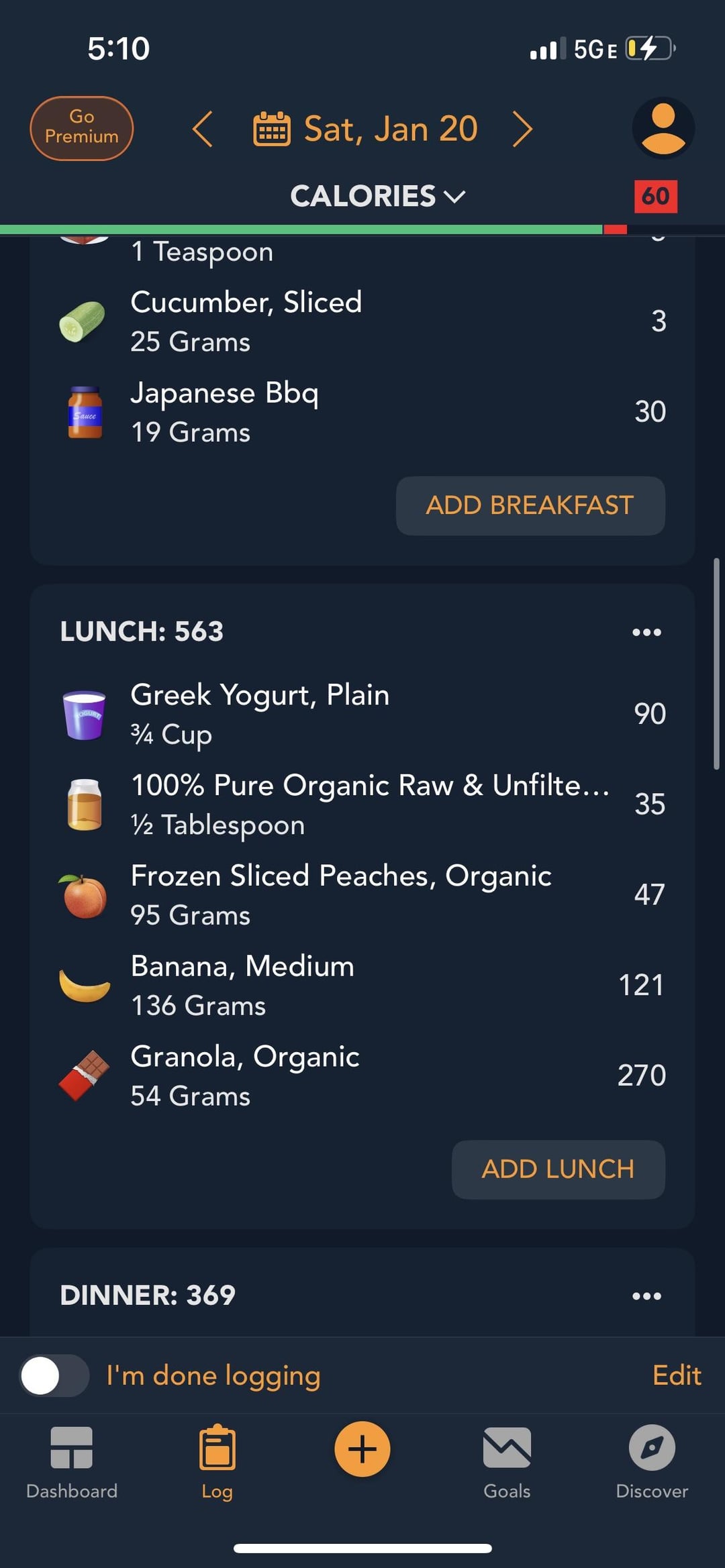The height and width of the screenshot is (1568, 725).
Task: Tap the Go Premium button
Action: click(x=81, y=128)
